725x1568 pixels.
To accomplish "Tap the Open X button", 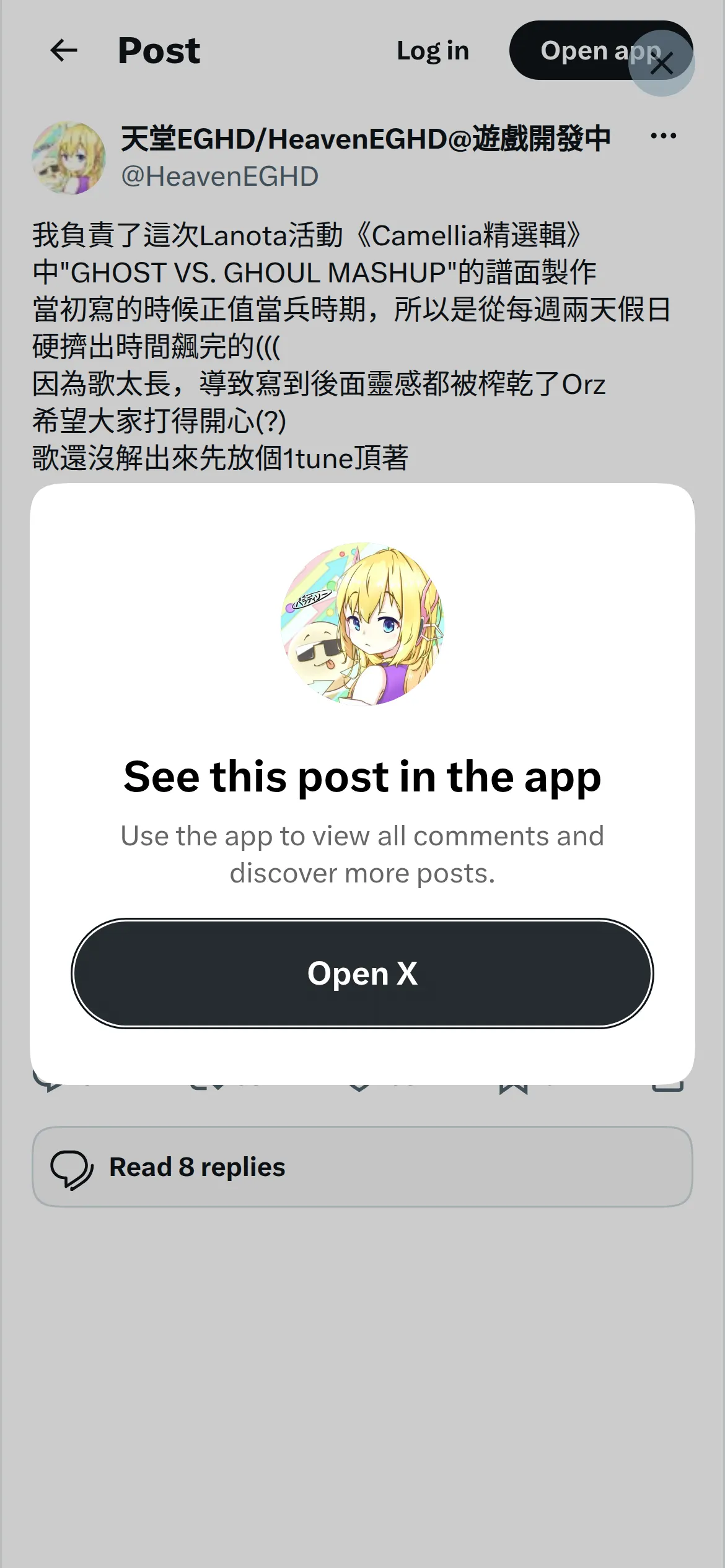I will (362, 973).
